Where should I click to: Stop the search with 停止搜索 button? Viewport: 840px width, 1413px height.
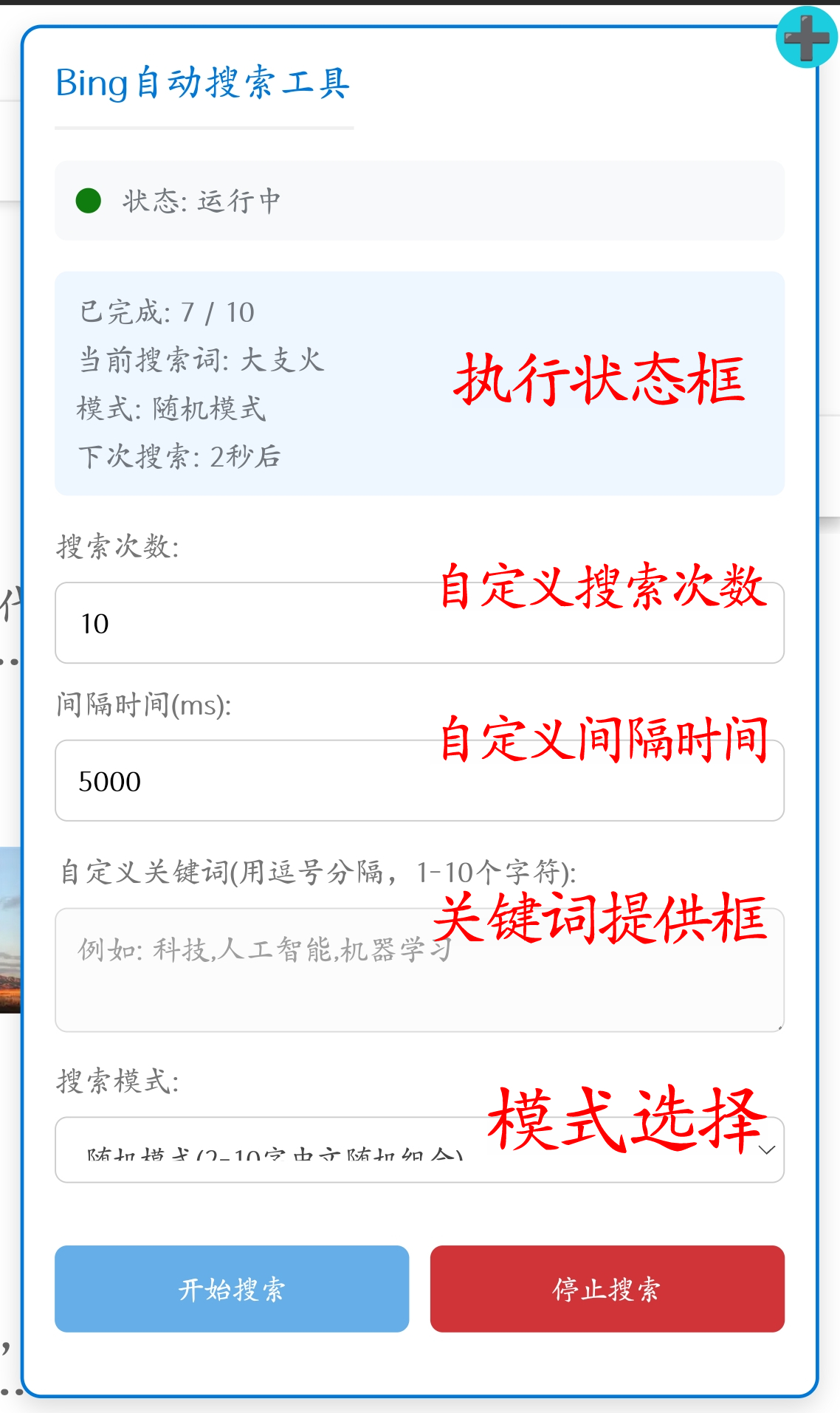pos(607,1289)
